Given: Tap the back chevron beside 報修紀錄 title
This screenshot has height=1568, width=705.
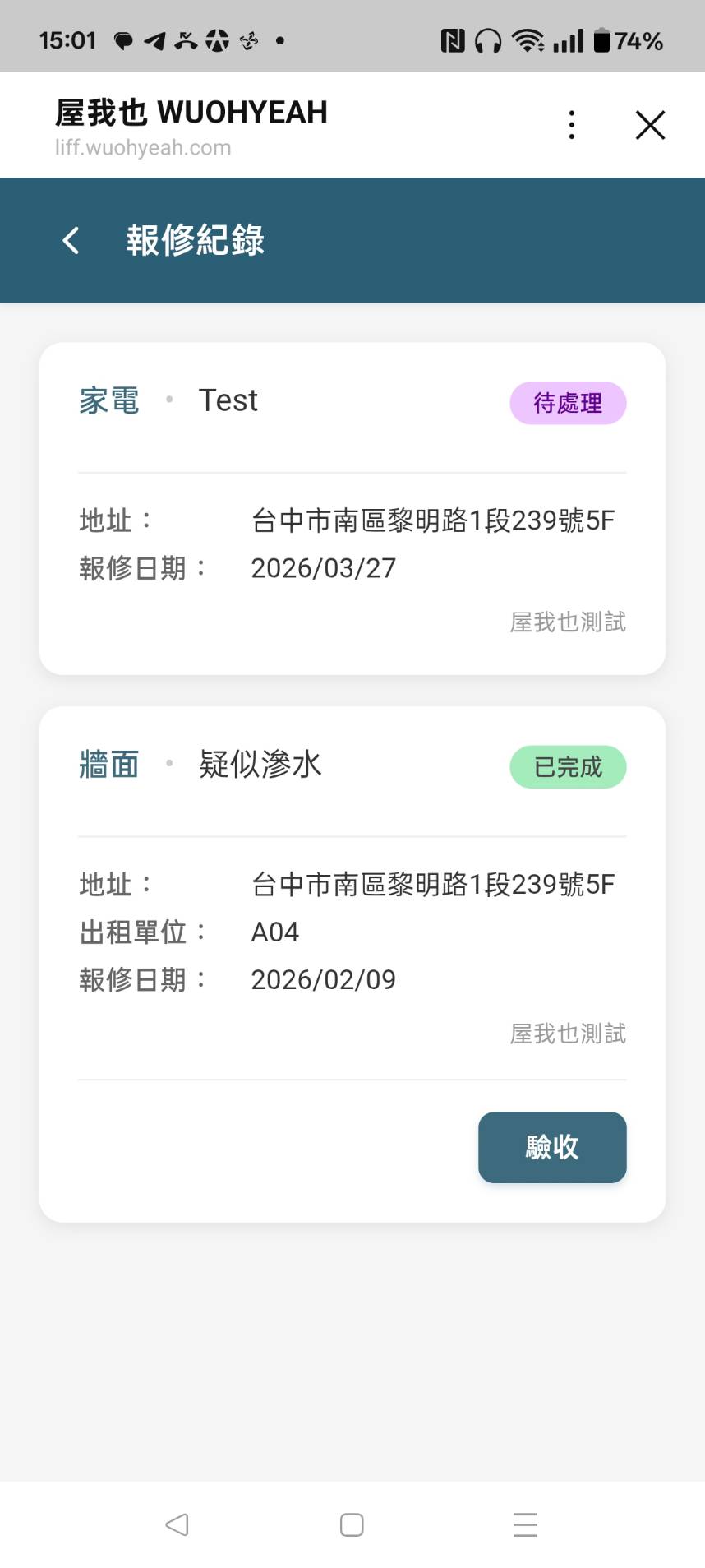Looking at the screenshot, I should pos(70,239).
